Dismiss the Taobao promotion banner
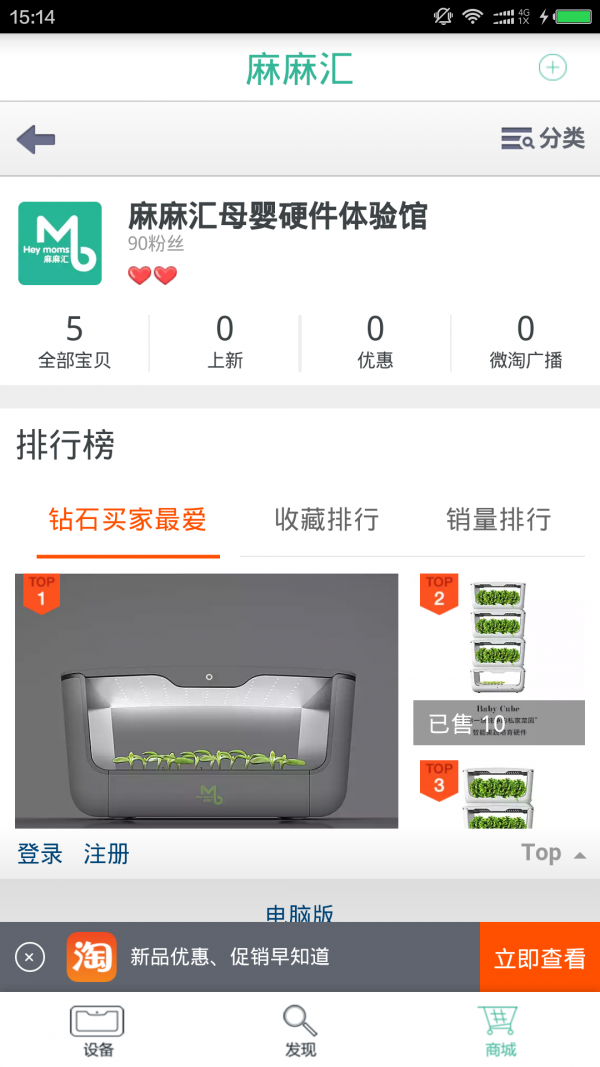600x1067 pixels. click(x=30, y=957)
